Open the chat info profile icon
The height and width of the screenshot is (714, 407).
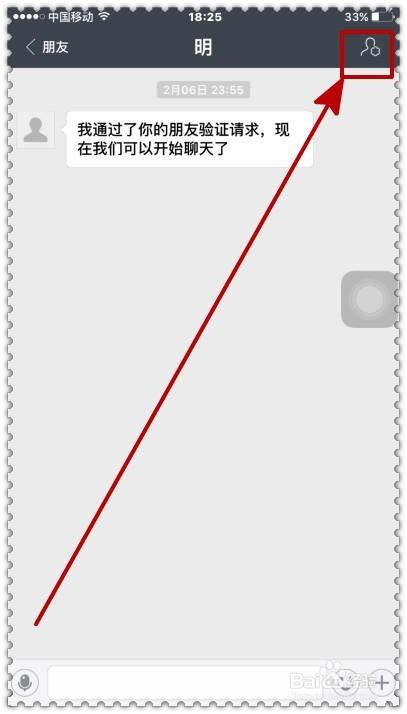point(370,47)
